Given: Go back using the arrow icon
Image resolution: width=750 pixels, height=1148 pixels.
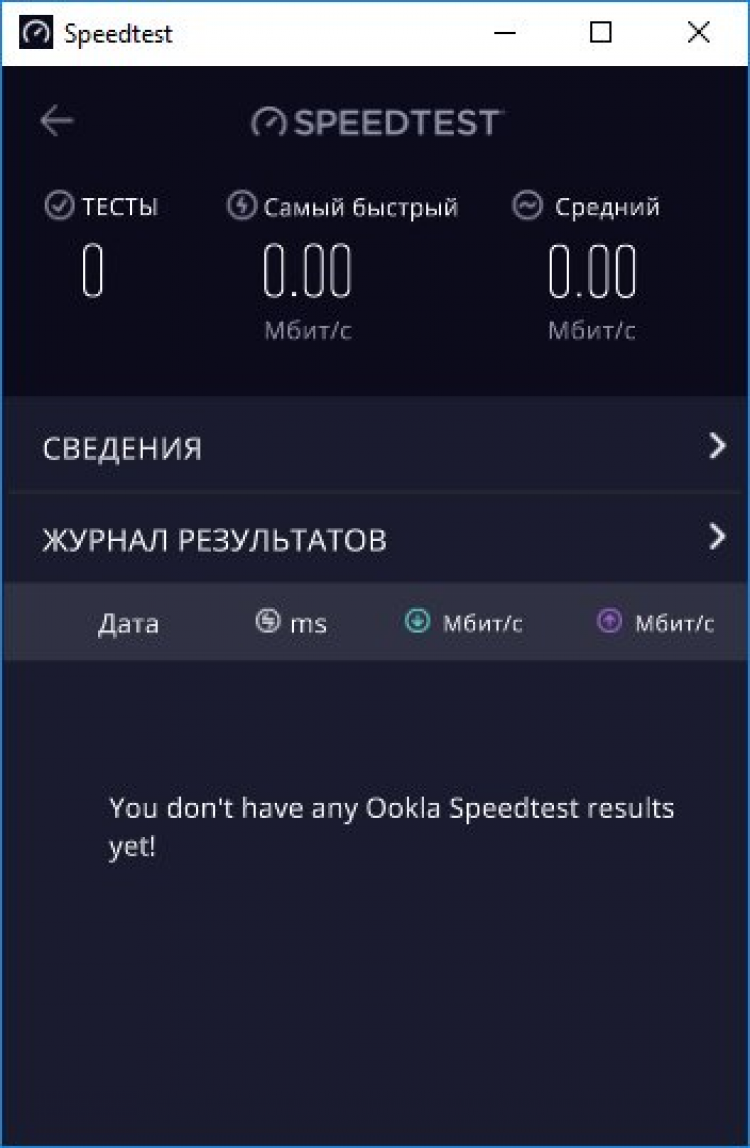Looking at the screenshot, I should click(x=57, y=121).
